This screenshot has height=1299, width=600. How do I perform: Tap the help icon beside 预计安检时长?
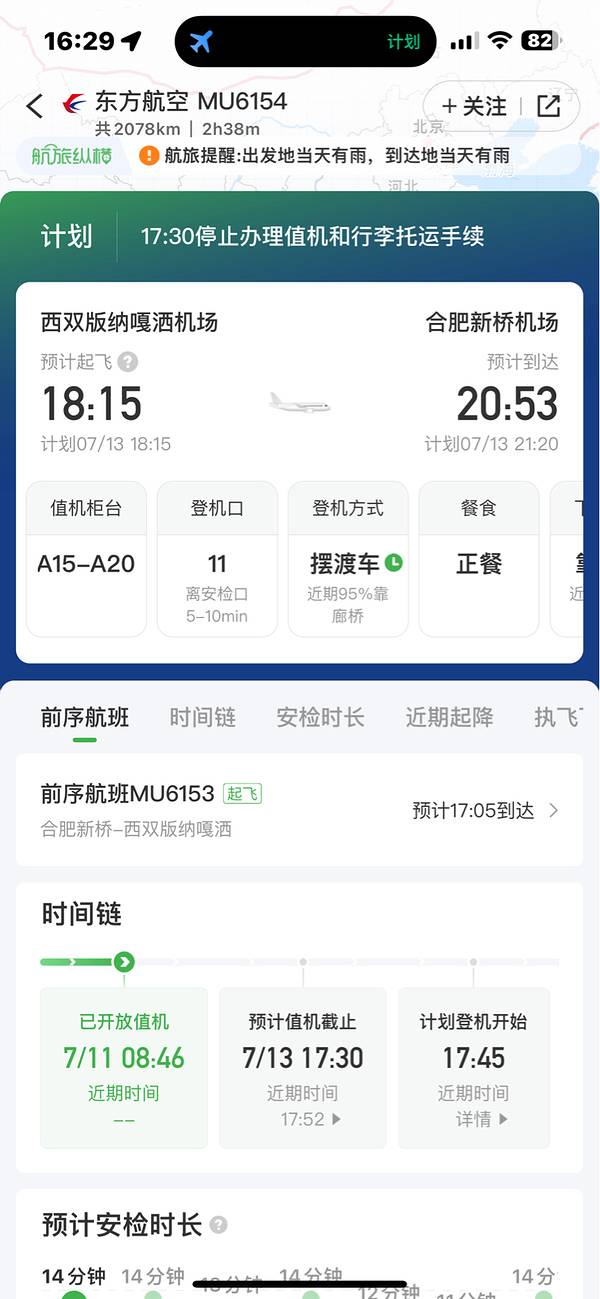pyautogui.click(x=219, y=1225)
